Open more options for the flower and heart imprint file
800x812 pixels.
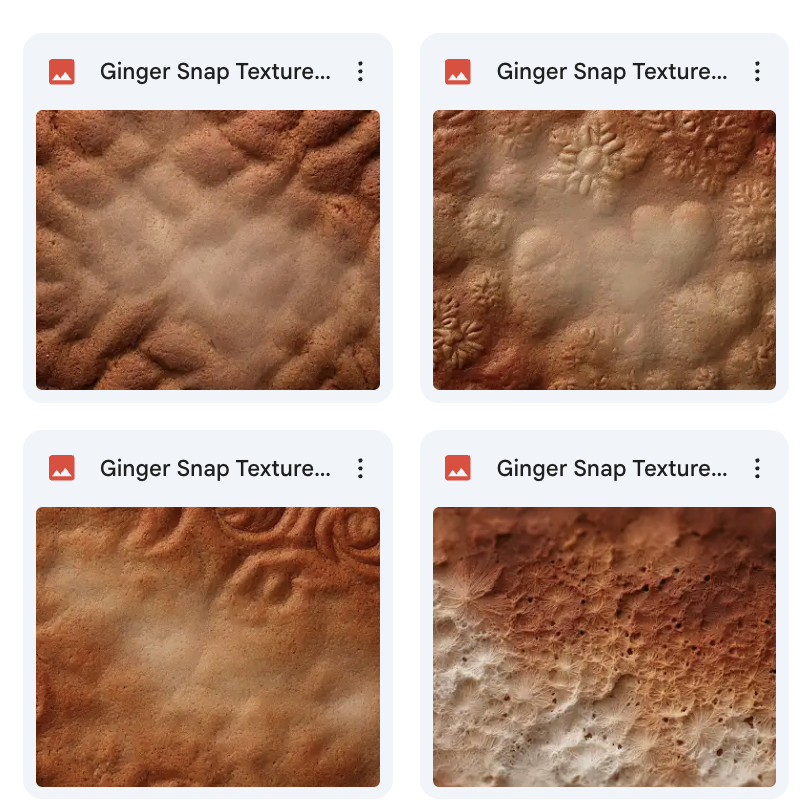(757, 71)
